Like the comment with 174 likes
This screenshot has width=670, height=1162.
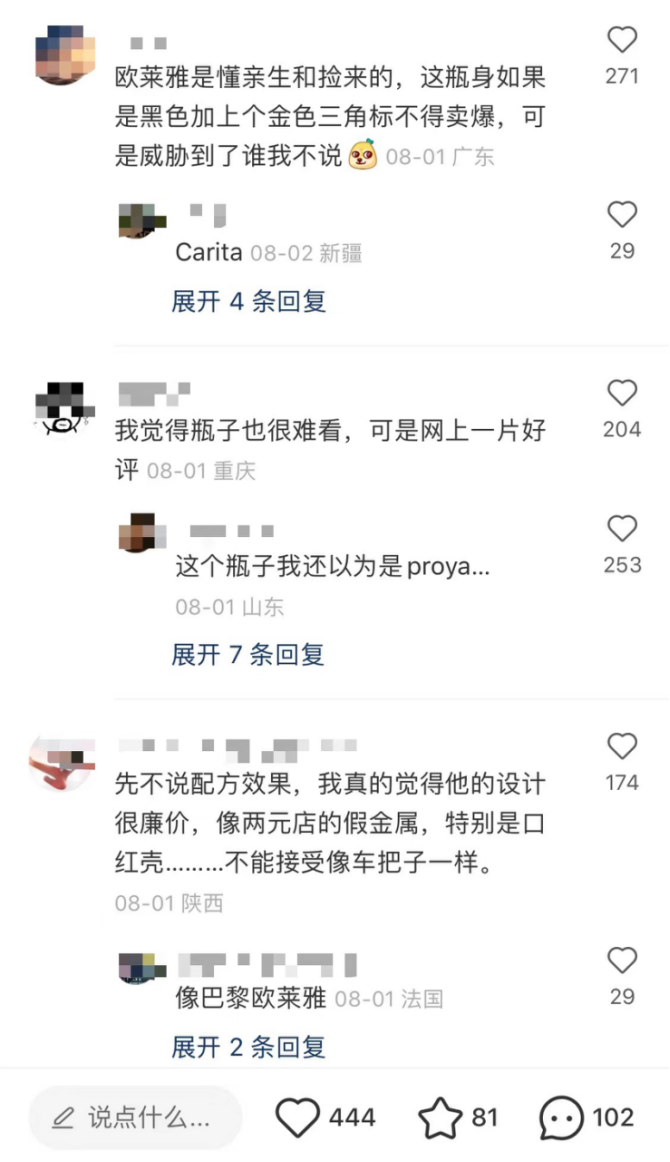pos(622,747)
